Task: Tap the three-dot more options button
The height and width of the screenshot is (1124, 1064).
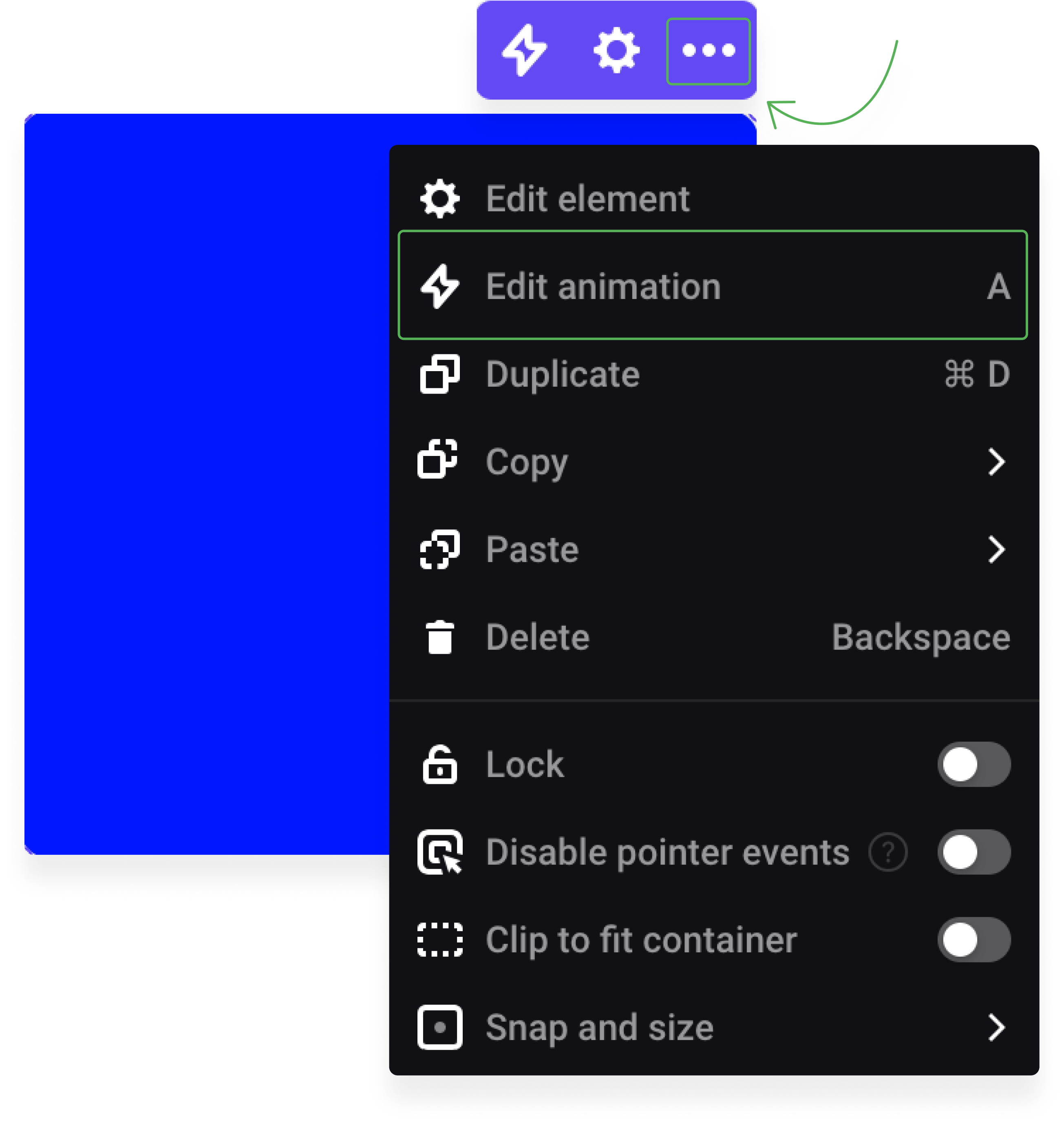Action: point(709,51)
